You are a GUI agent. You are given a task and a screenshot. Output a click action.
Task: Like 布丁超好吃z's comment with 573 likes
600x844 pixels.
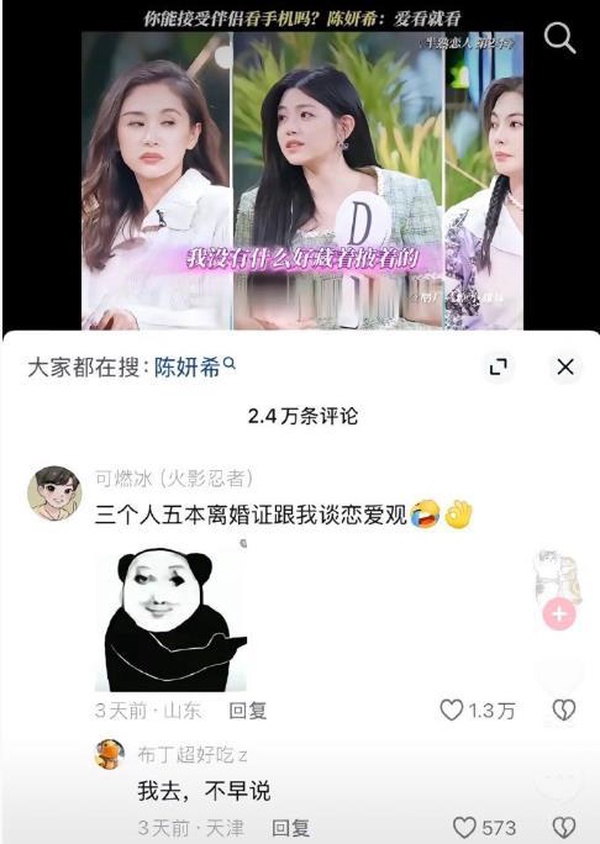[464, 828]
